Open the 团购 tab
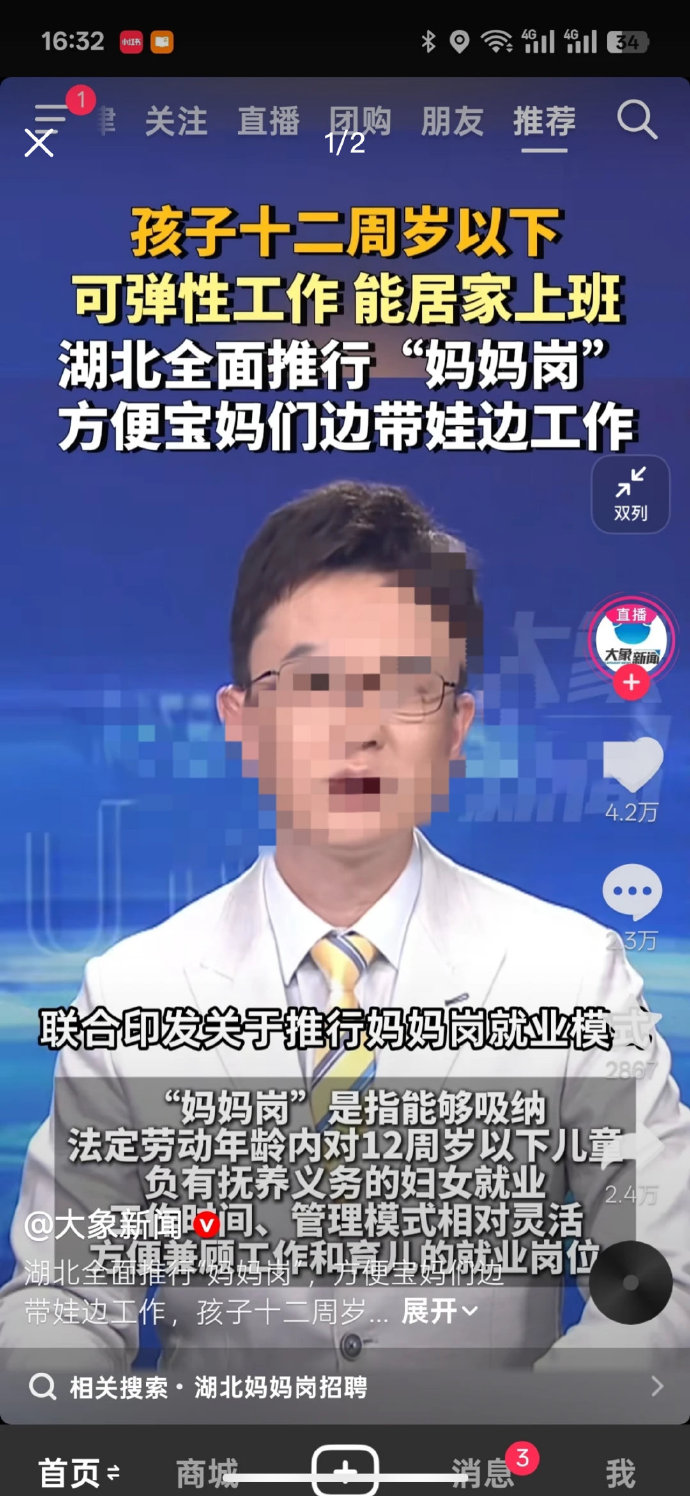690x1496 pixels. 360,122
